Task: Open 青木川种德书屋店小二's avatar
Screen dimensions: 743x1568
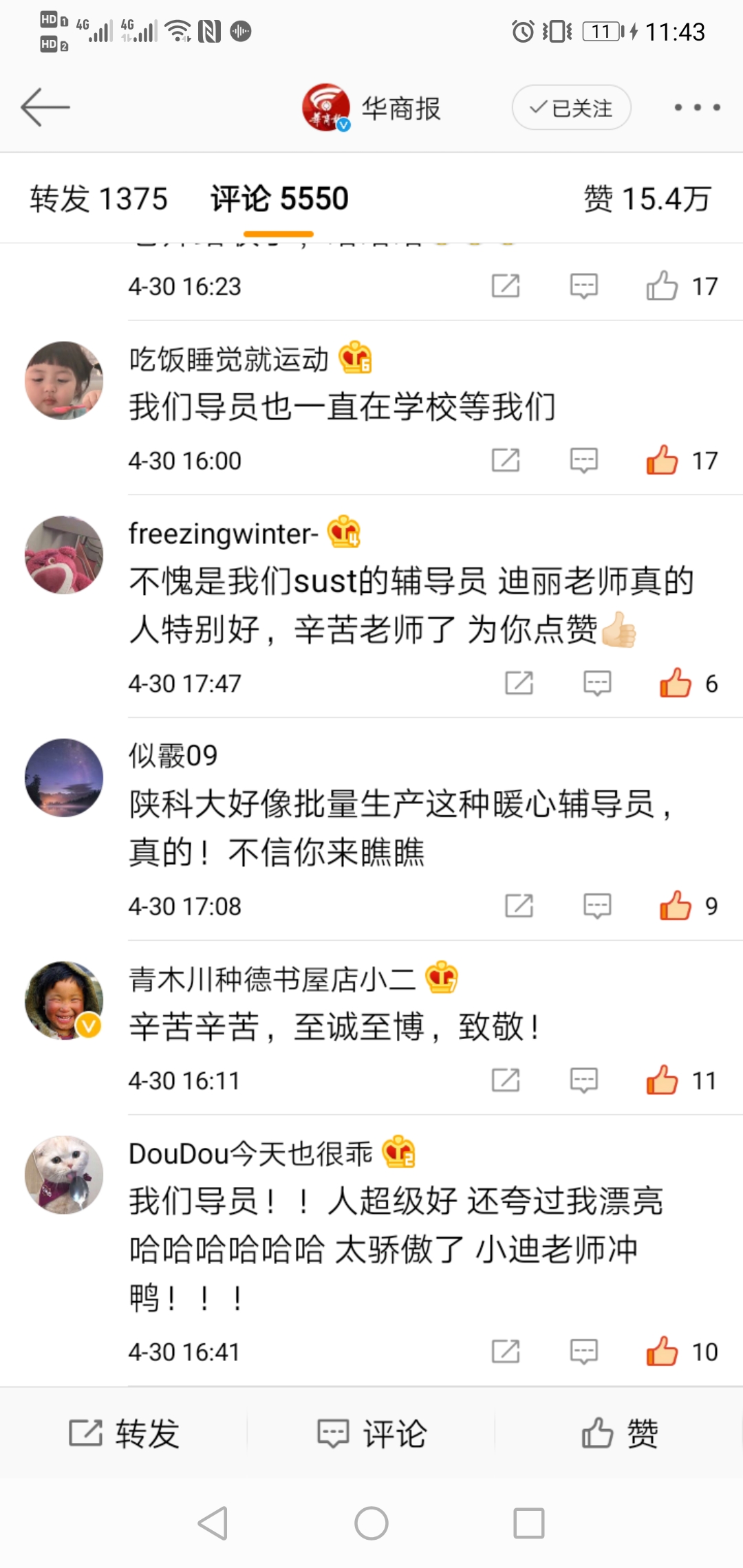Action: pyautogui.click(x=64, y=1001)
